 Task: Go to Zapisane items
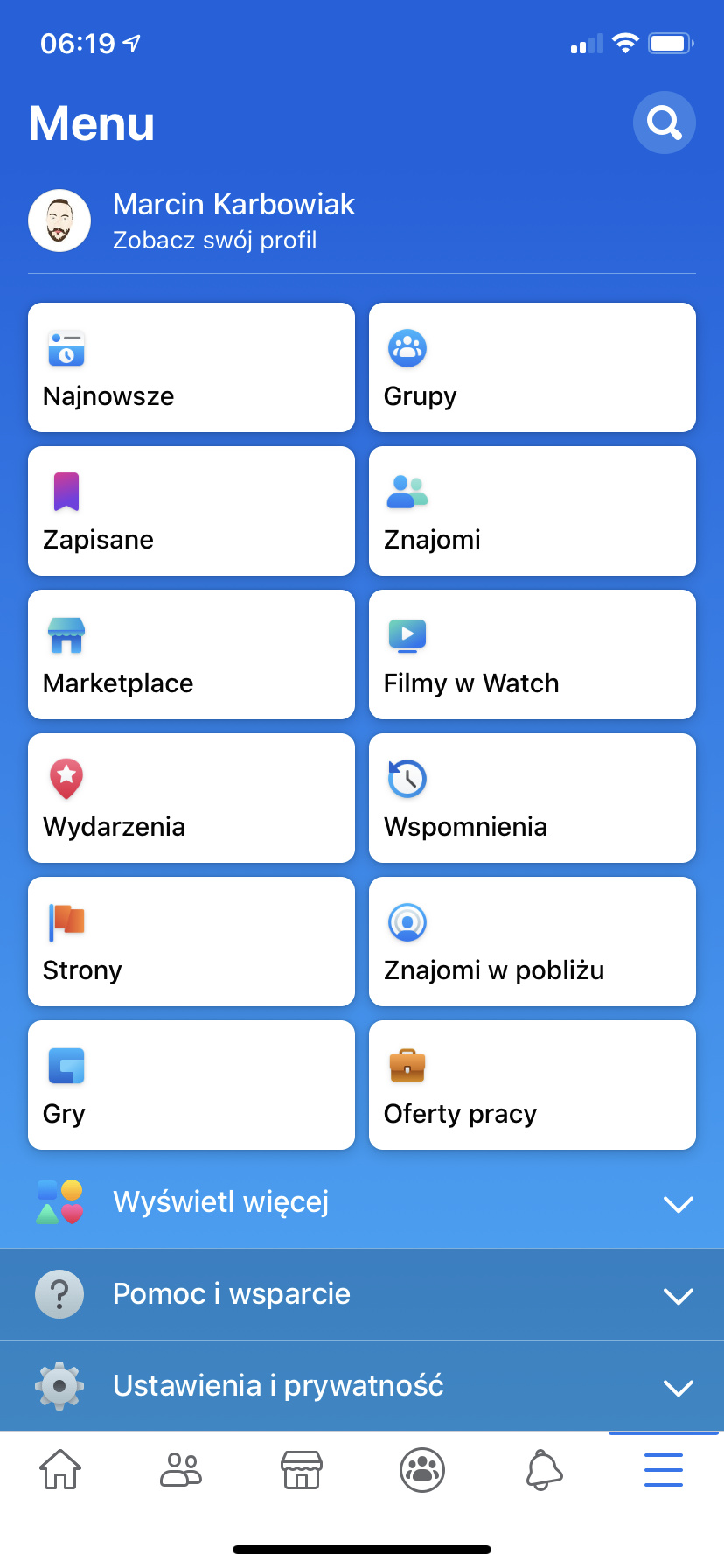[x=191, y=511]
